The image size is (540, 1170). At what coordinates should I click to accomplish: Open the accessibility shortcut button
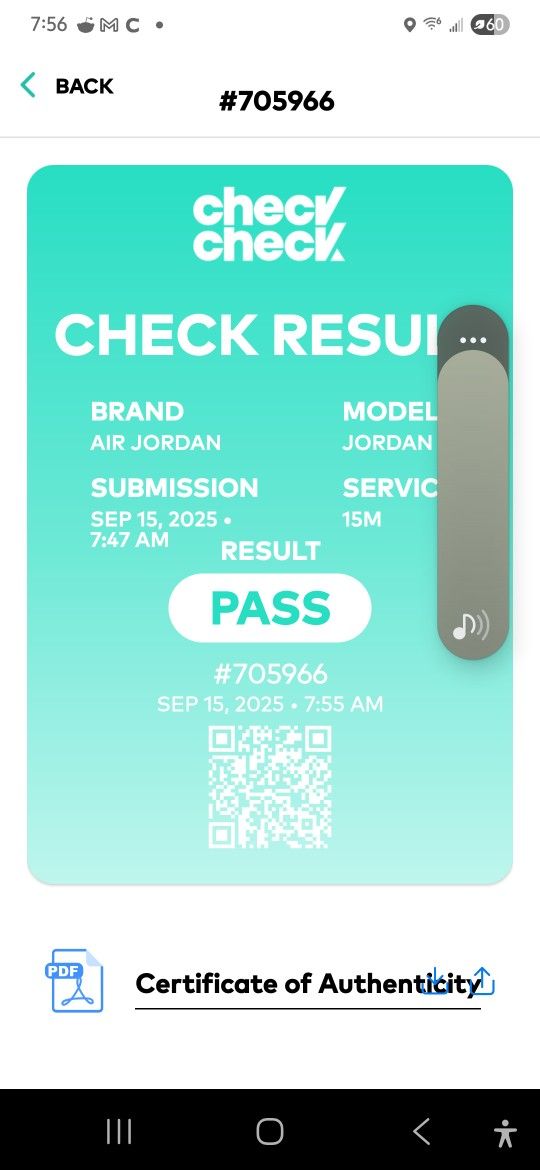click(505, 1133)
